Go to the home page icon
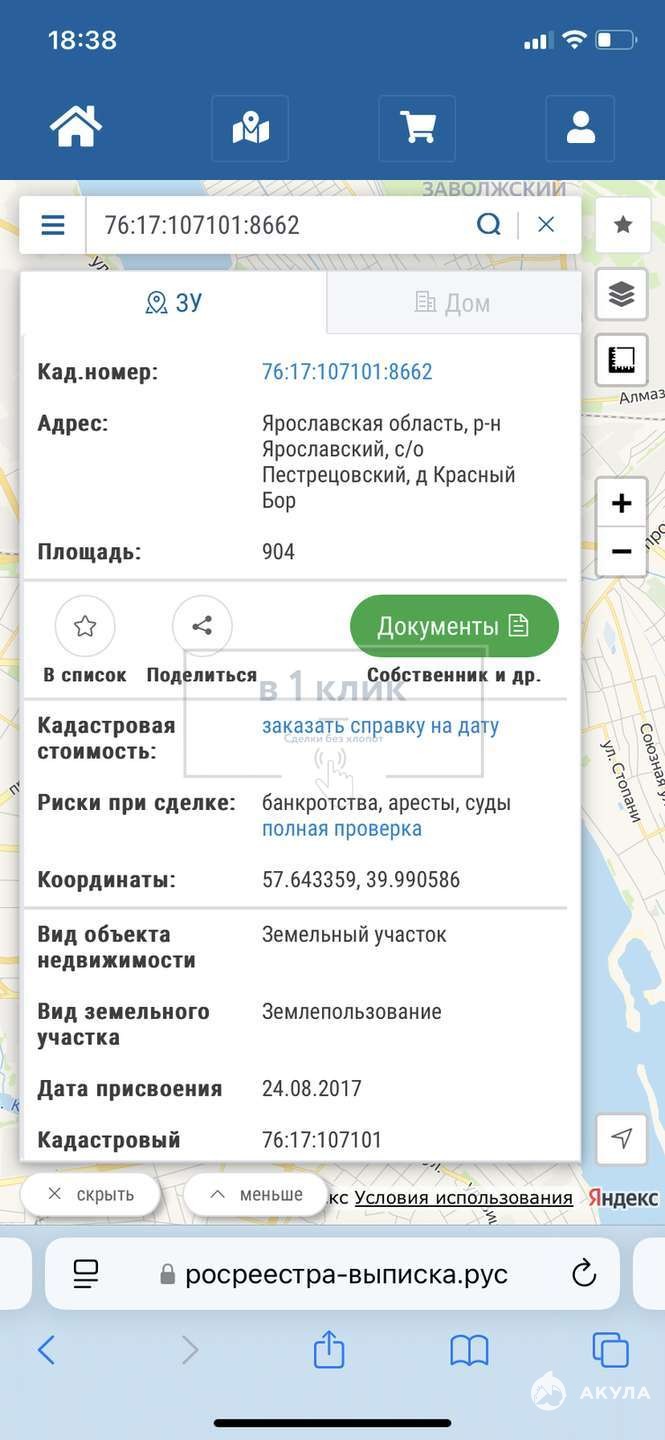The height and width of the screenshot is (1440, 665). pos(76,128)
